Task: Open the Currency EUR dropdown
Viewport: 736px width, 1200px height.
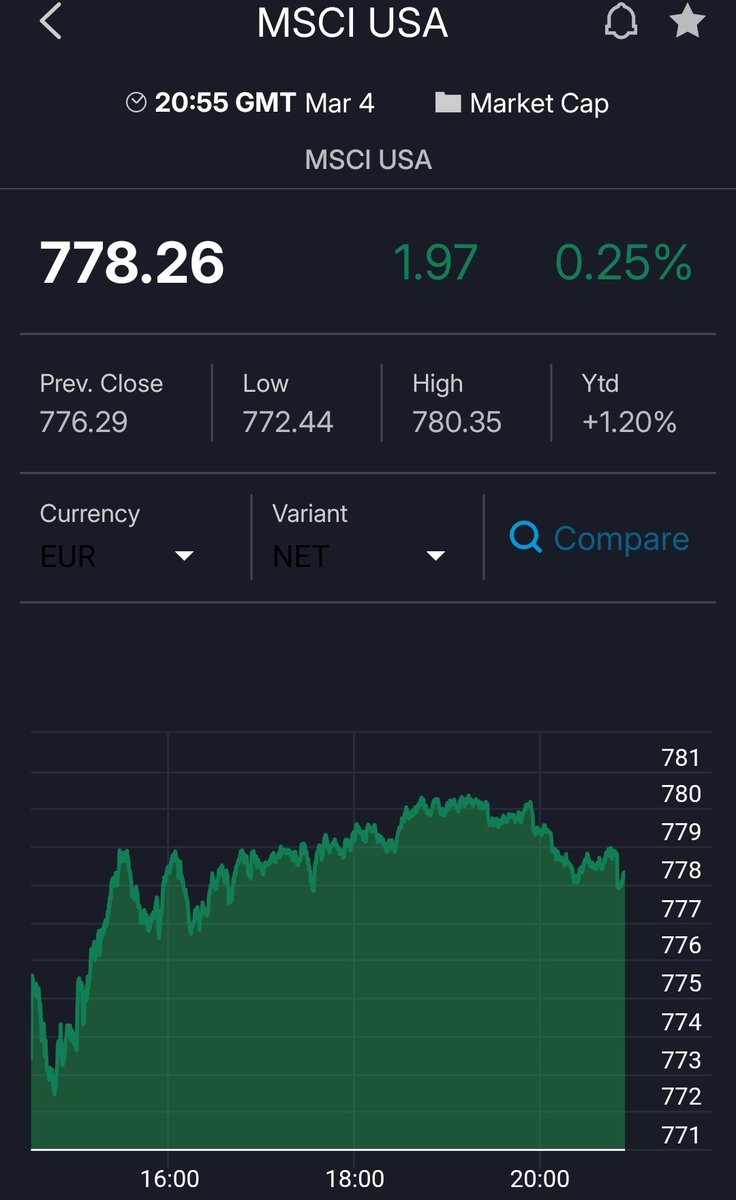Action: point(117,536)
